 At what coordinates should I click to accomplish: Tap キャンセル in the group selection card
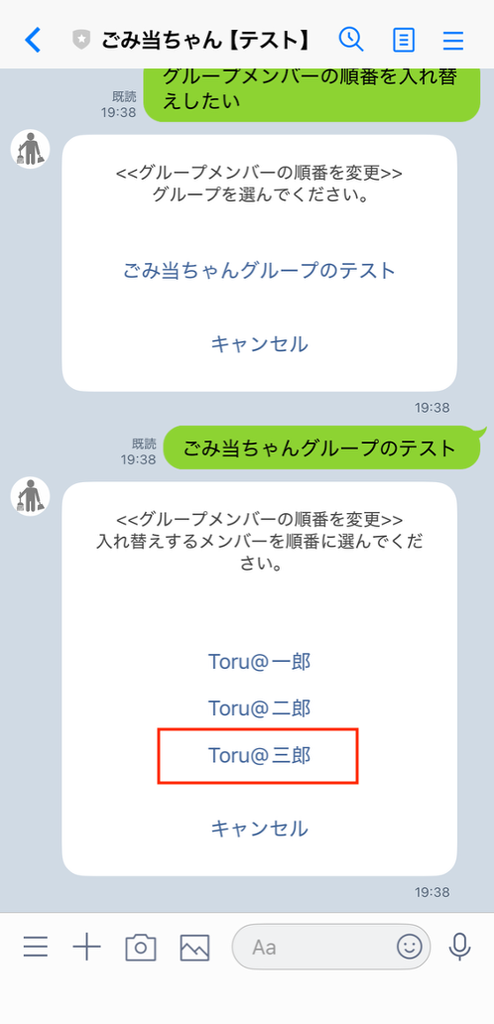259,344
